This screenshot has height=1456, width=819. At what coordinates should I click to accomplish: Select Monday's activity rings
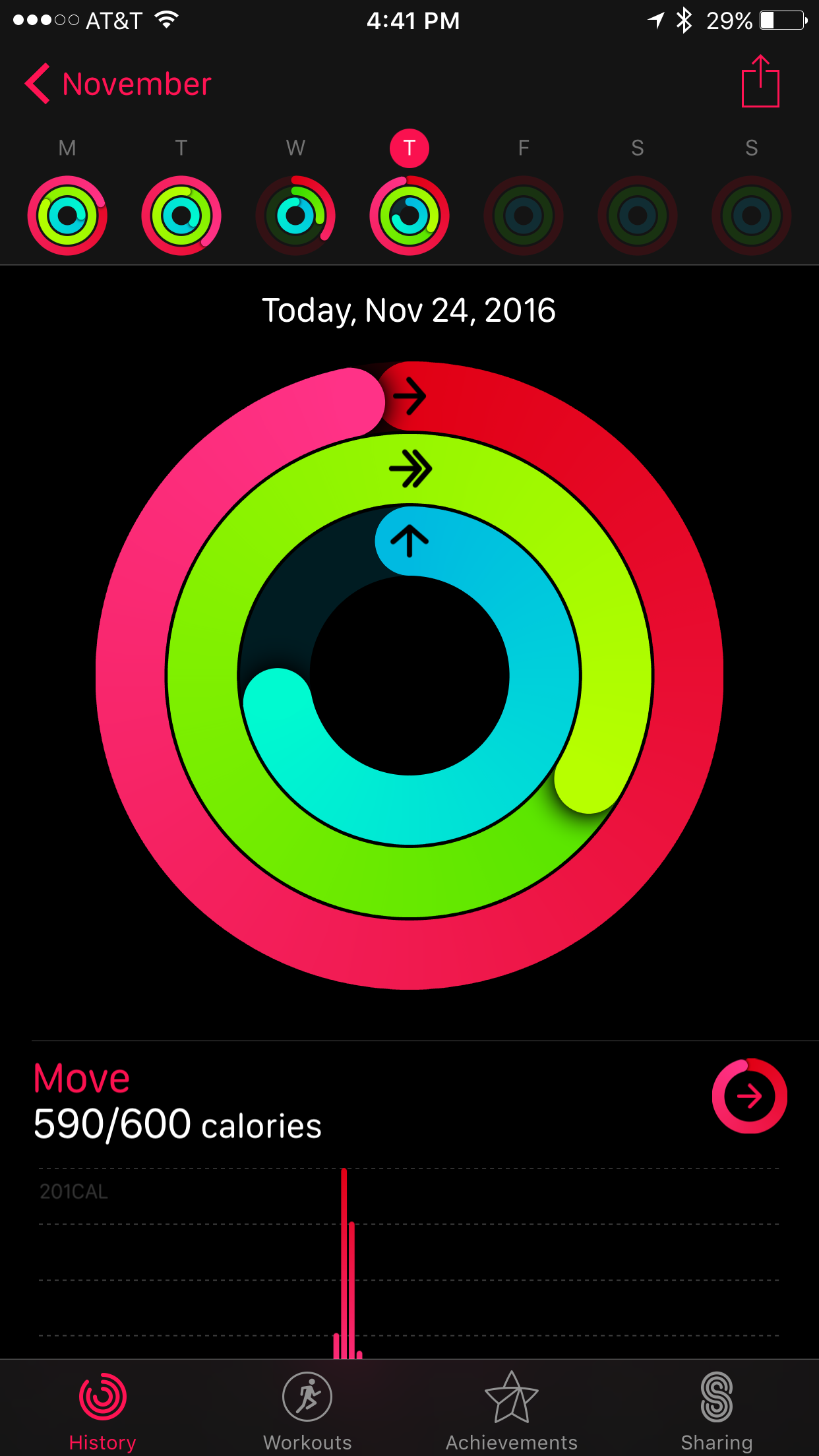click(x=67, y=215)
